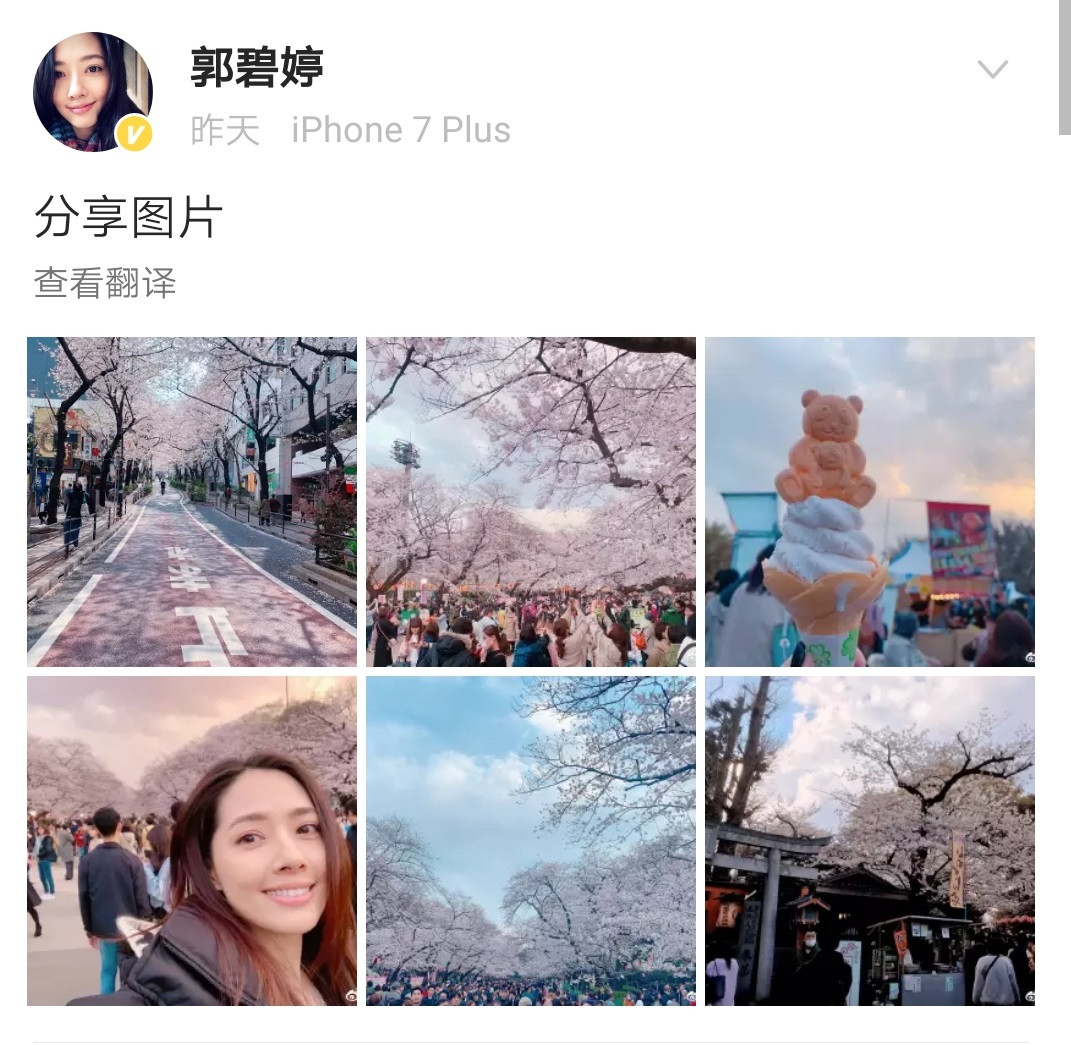Open the shrine torii gate photo
Viewport: 1071px width, 1045px height.
point(869,840)
